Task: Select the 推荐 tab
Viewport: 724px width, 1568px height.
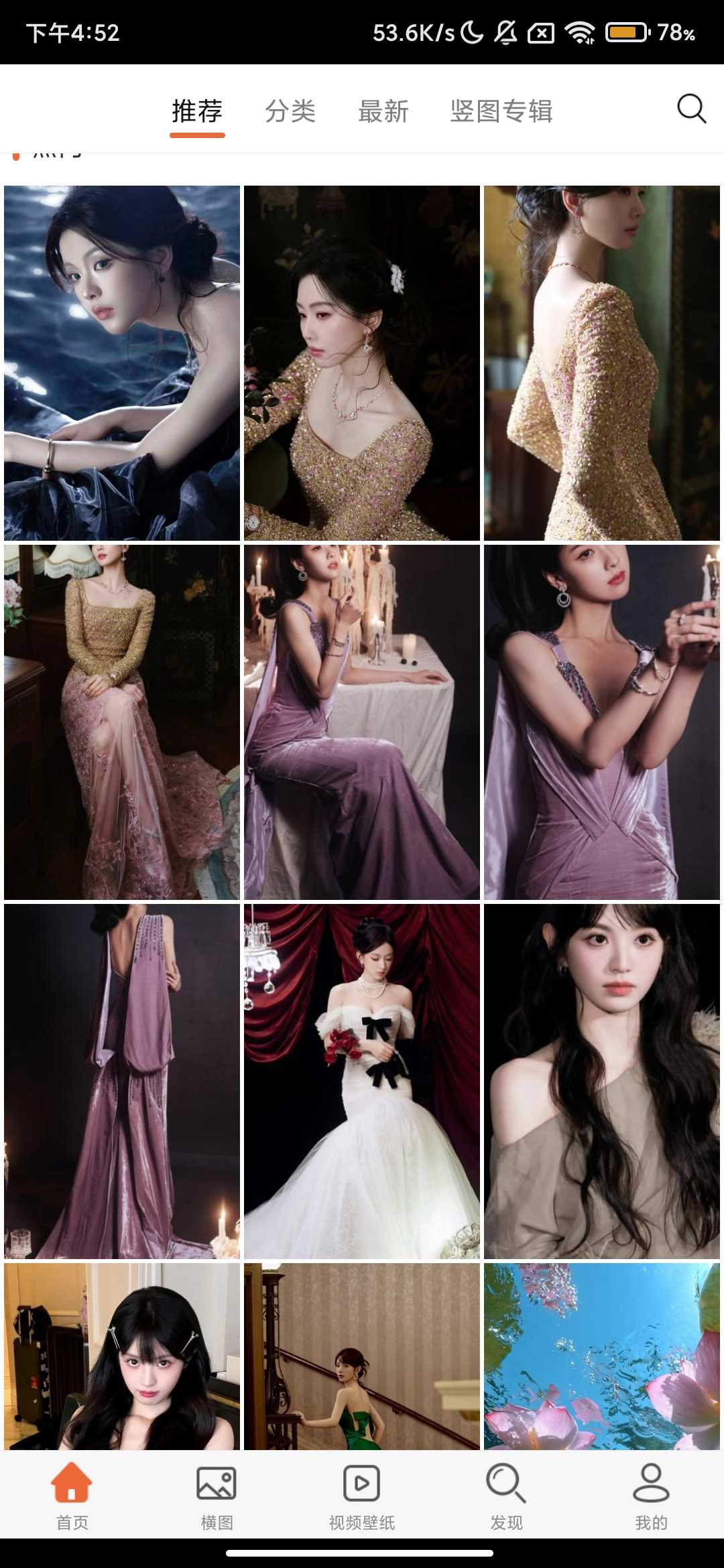Action: [x=197, y=111]
